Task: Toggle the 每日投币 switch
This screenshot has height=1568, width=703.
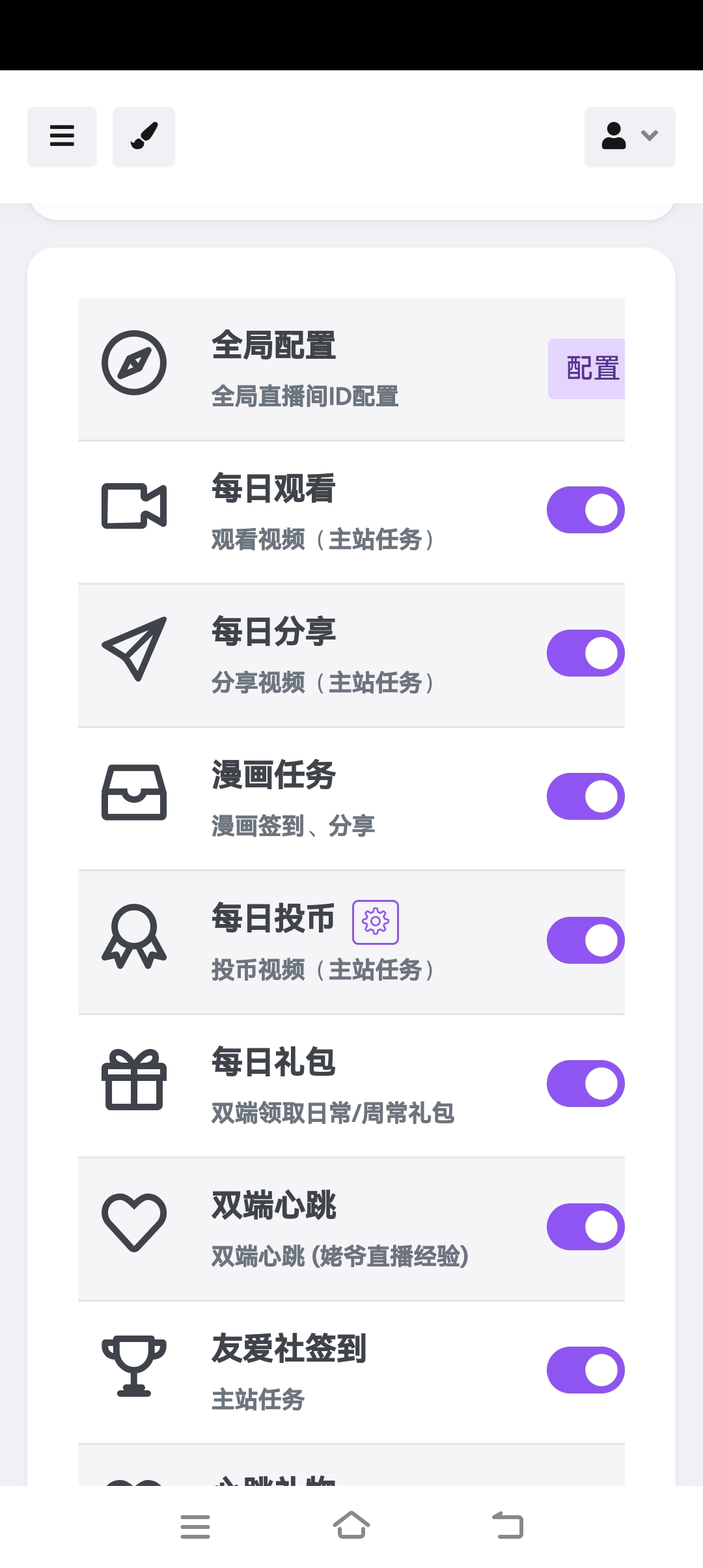Action: point(586,940)
